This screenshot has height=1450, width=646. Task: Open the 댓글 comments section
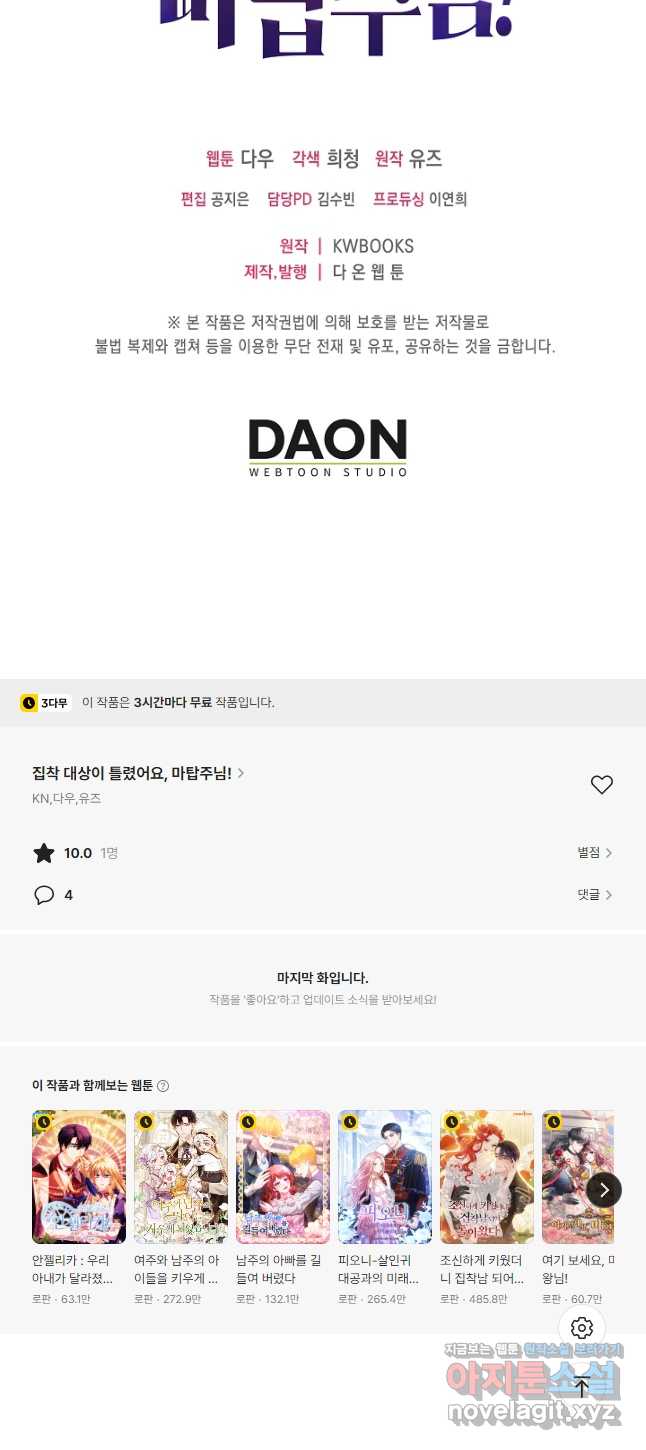point(594,895)
